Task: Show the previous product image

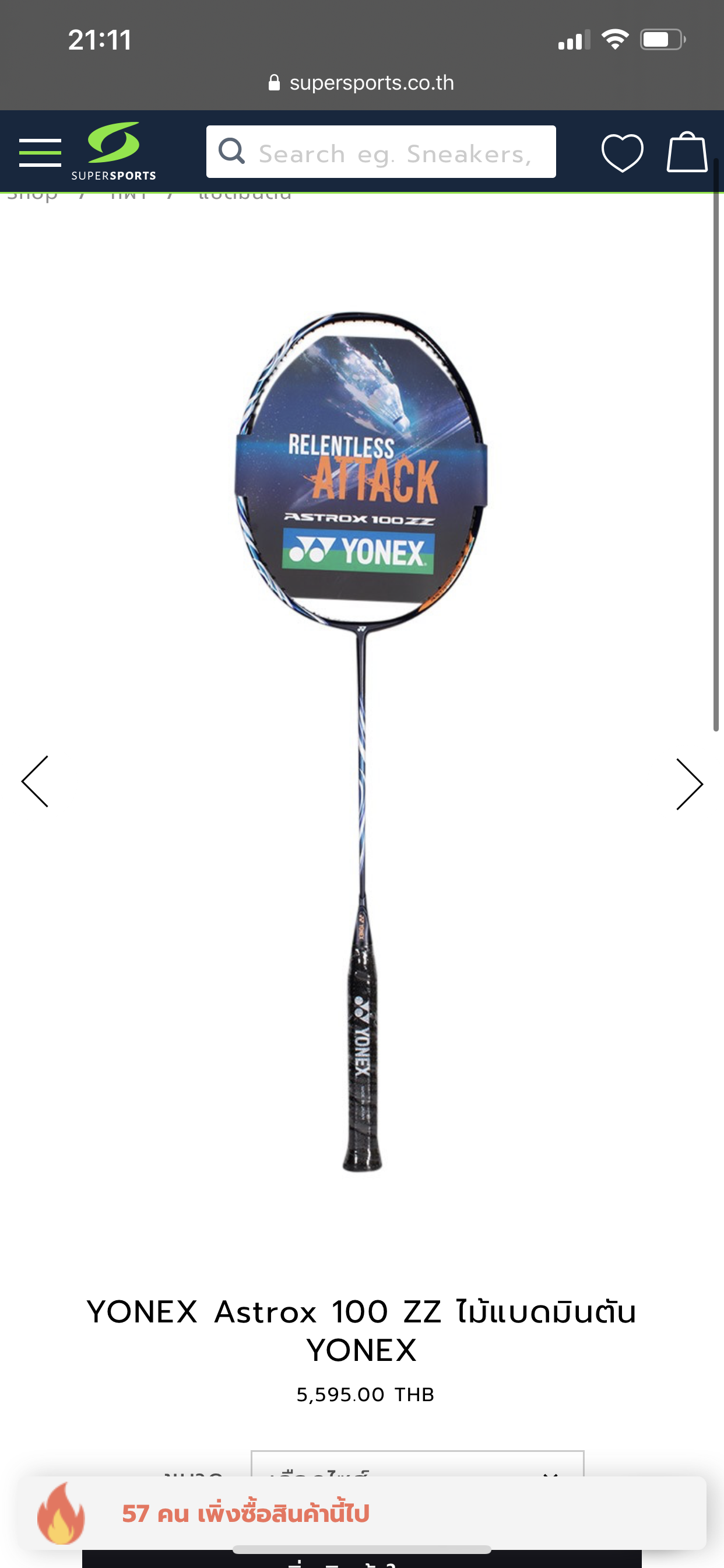Action: click(36, 782)
